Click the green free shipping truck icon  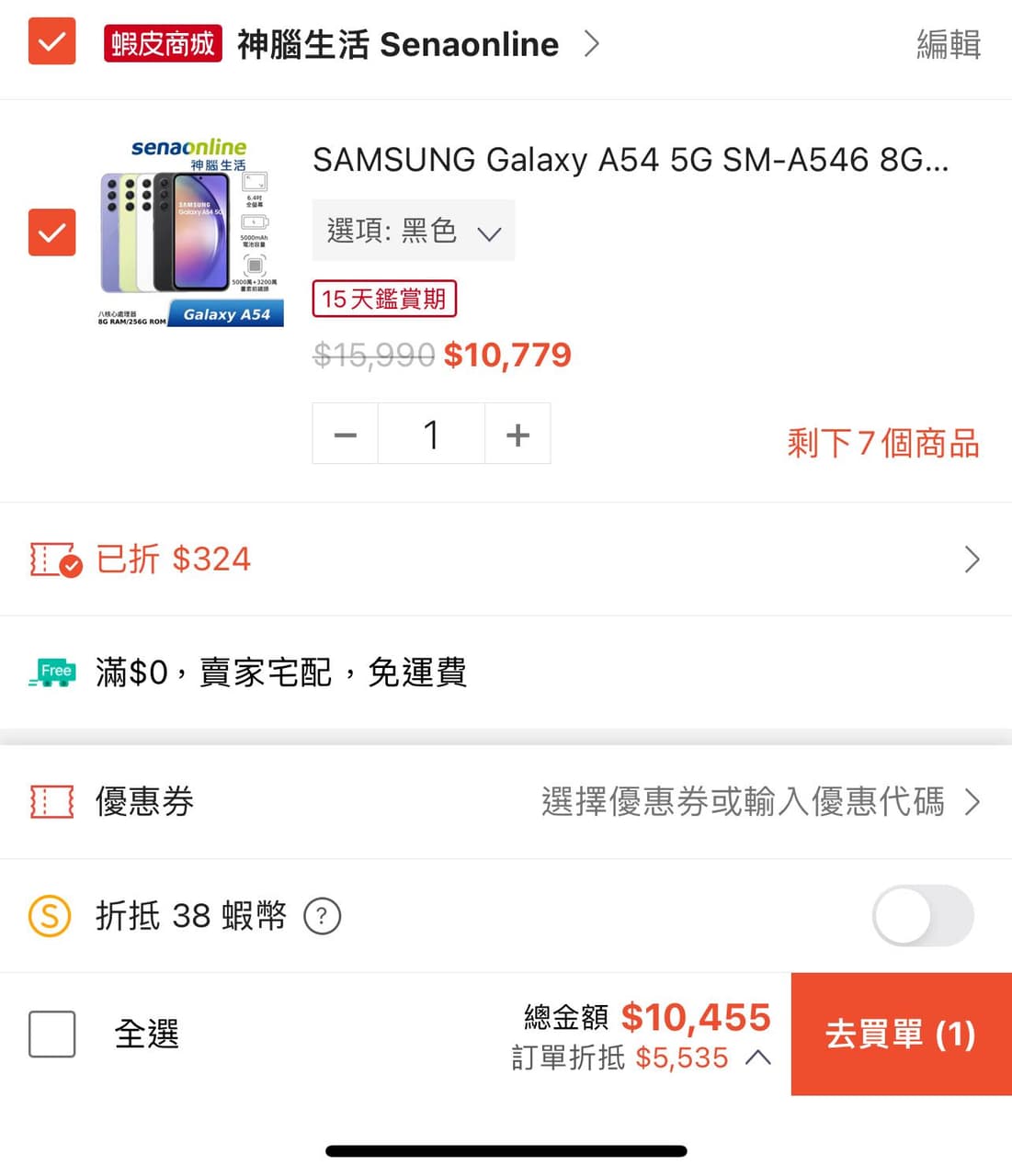(52, 672)
